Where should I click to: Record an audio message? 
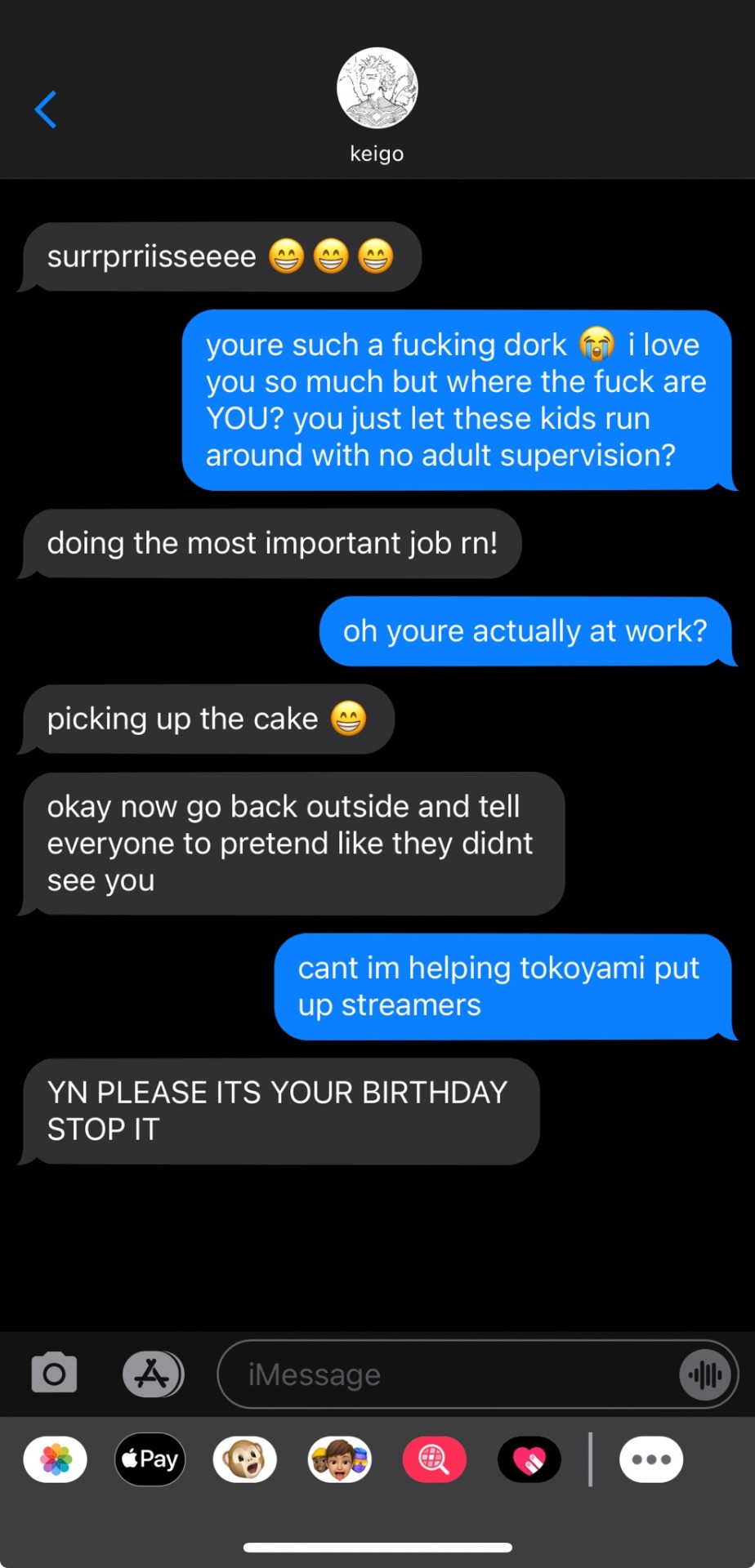click(704, 1375)
